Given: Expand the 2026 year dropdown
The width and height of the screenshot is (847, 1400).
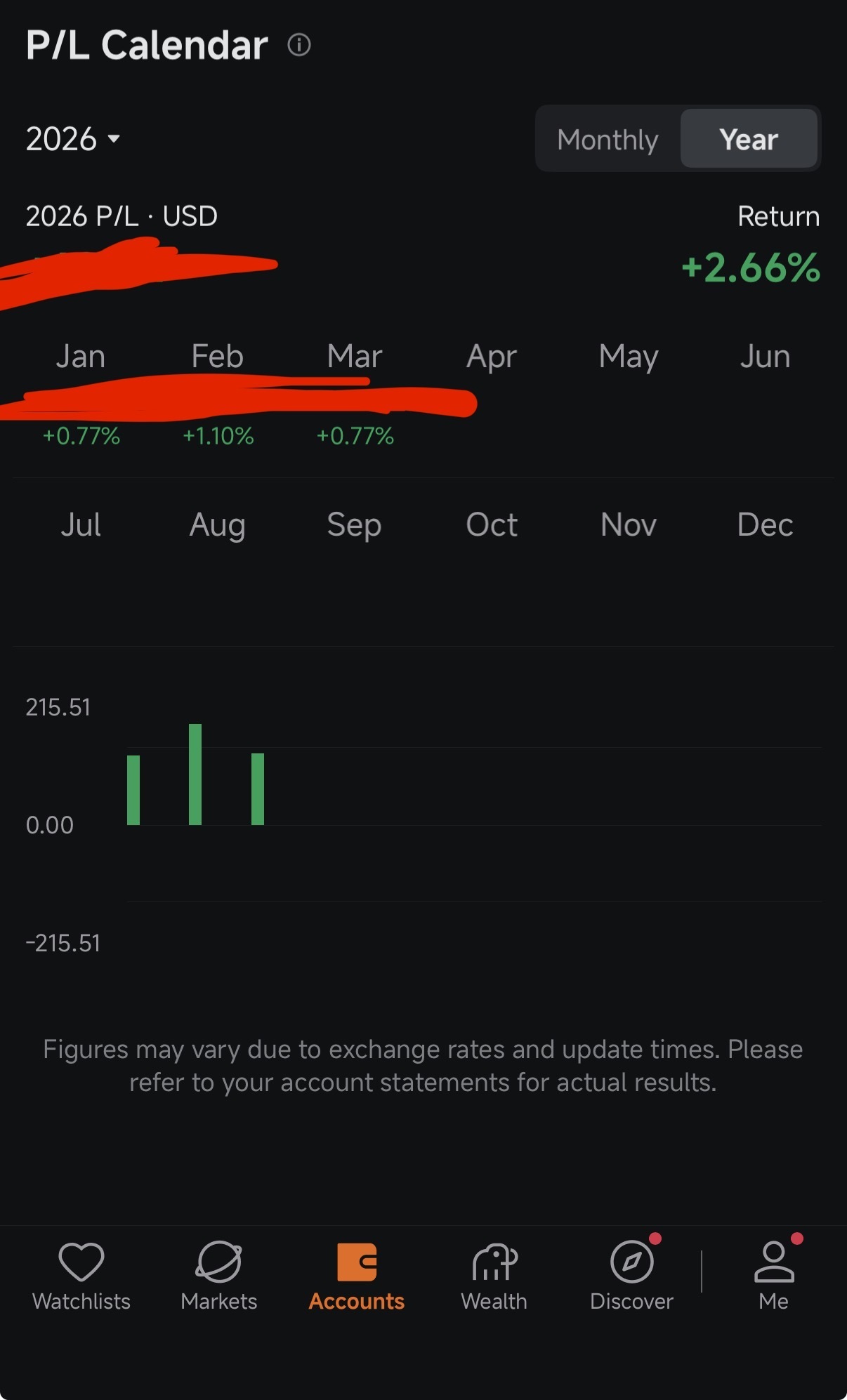Looking at the screenshot, I should click(73, 139).
